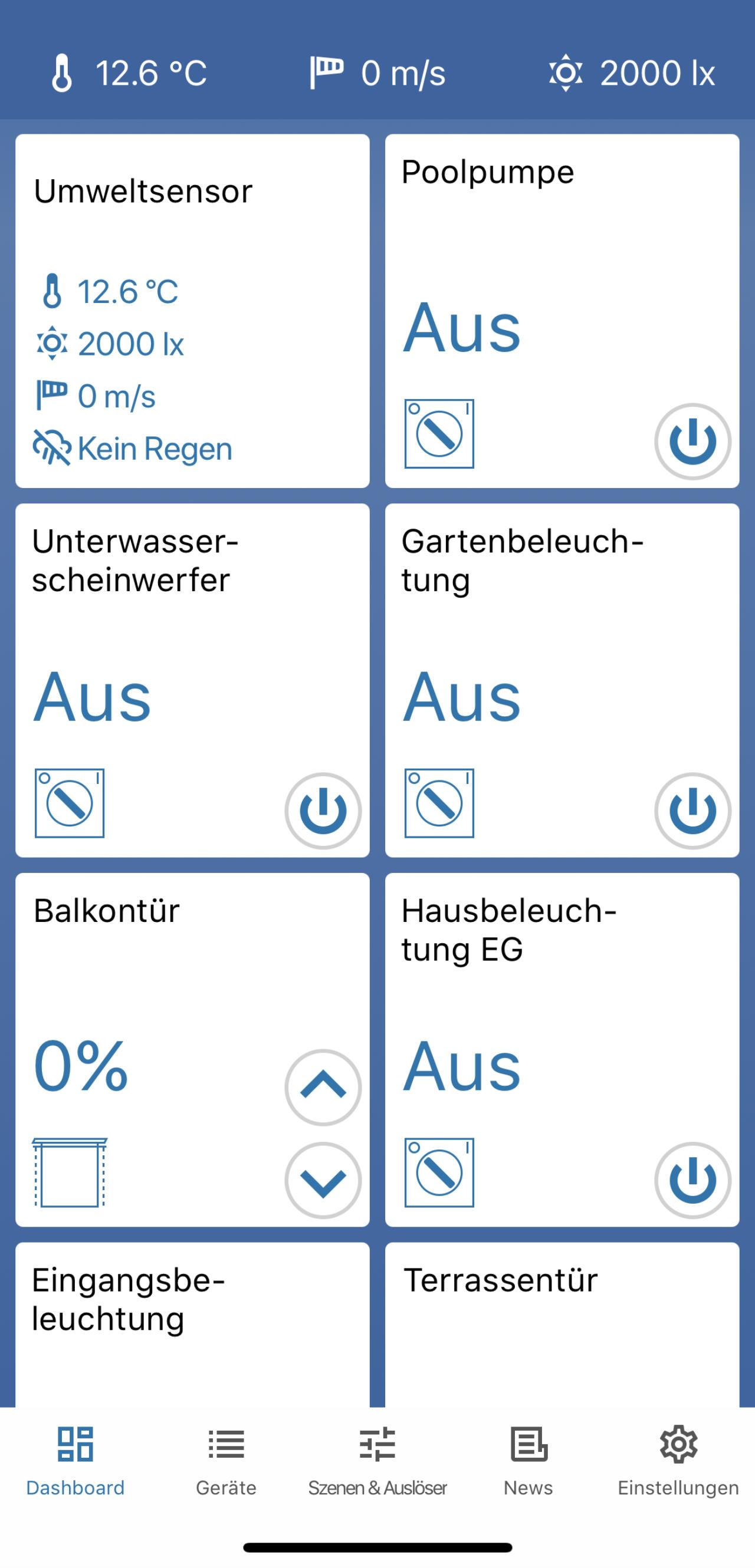This screenshot has height=1568, width=755.
Task: Toggle Hausbeleuchtung EG power button
Action: click(x=692, y=1180)
